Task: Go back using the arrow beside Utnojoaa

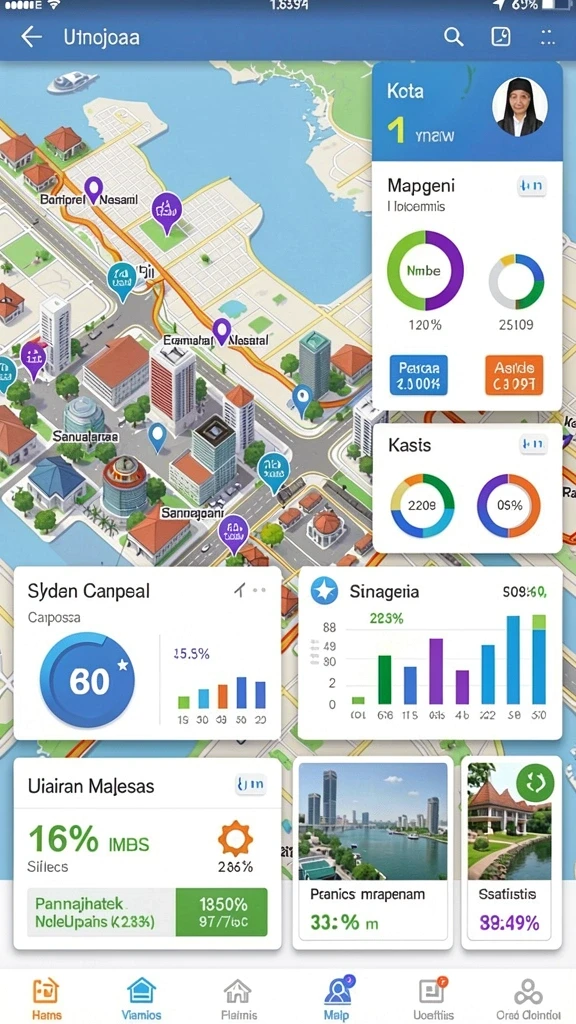Action: pos(31,37)
